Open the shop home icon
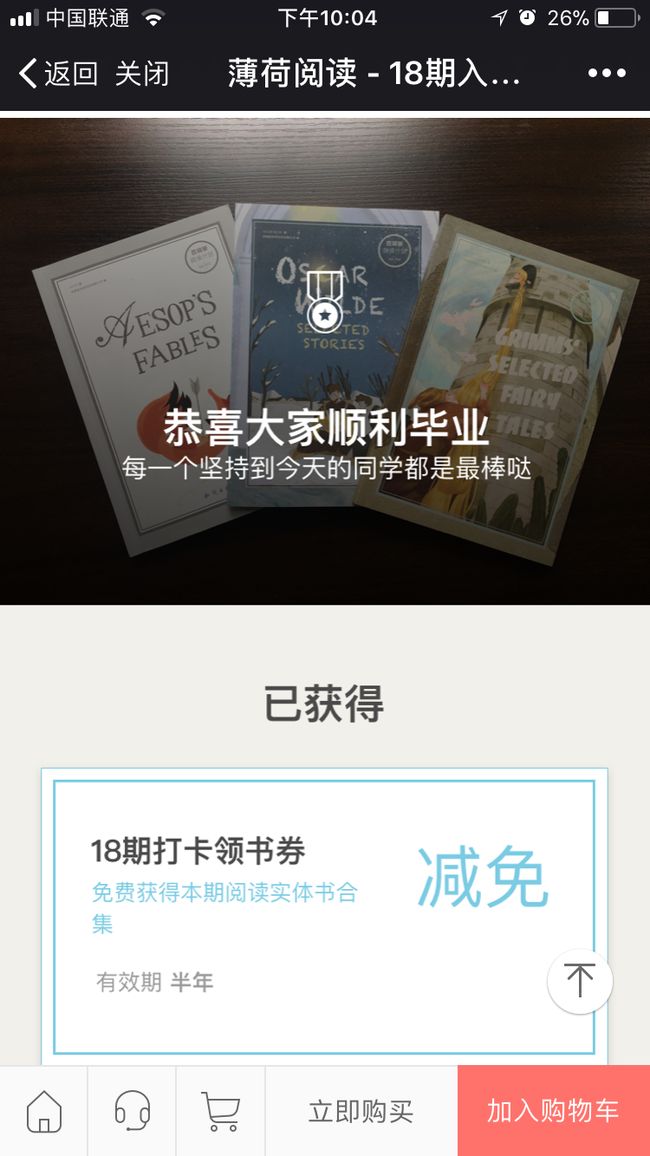Image resolution: width=650 pixels, height=1156 pixels. click(x=44, y=1111)
